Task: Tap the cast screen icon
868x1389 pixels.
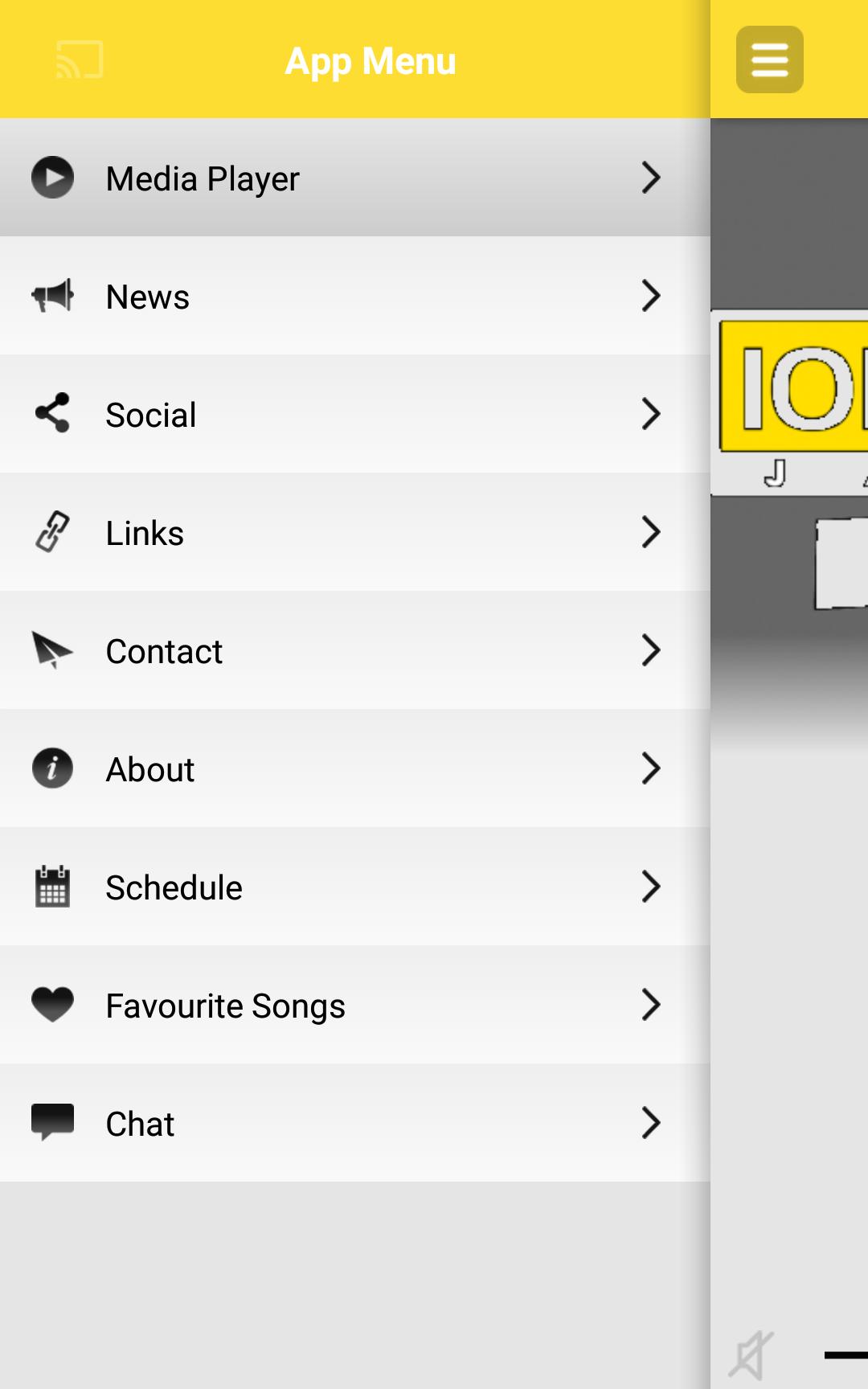Action: pyautogui.click(x=80, y=59)
